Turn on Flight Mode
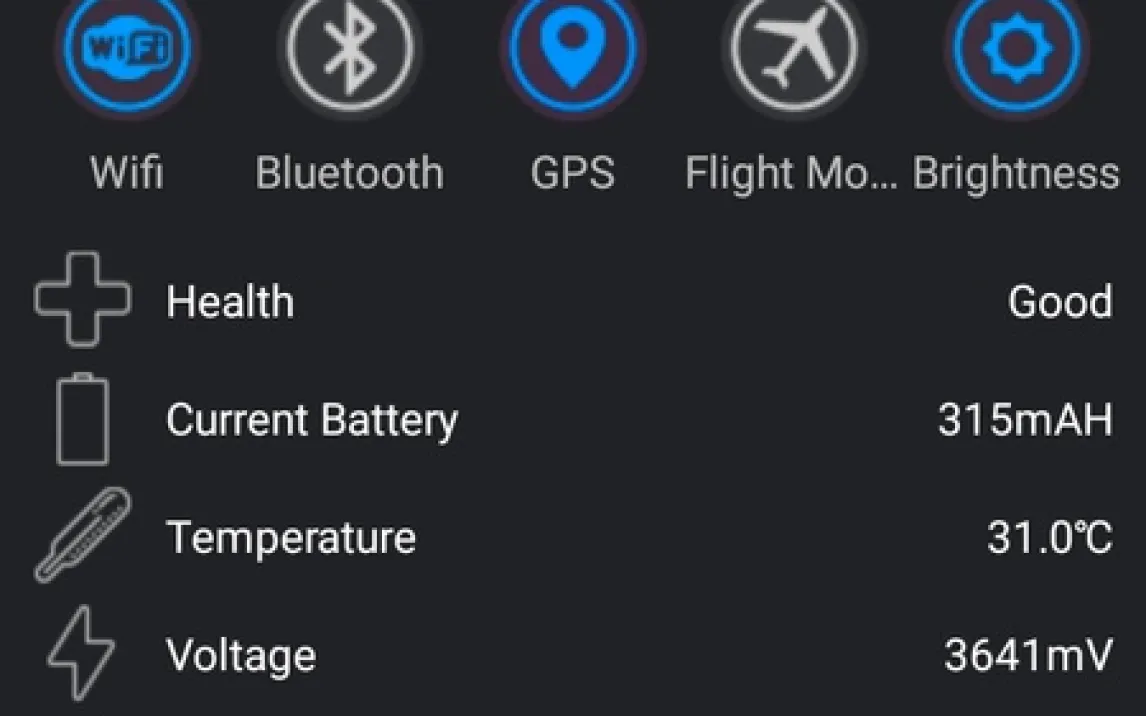The width and height of the screenshot is (1146, 716). pos(794,47)
